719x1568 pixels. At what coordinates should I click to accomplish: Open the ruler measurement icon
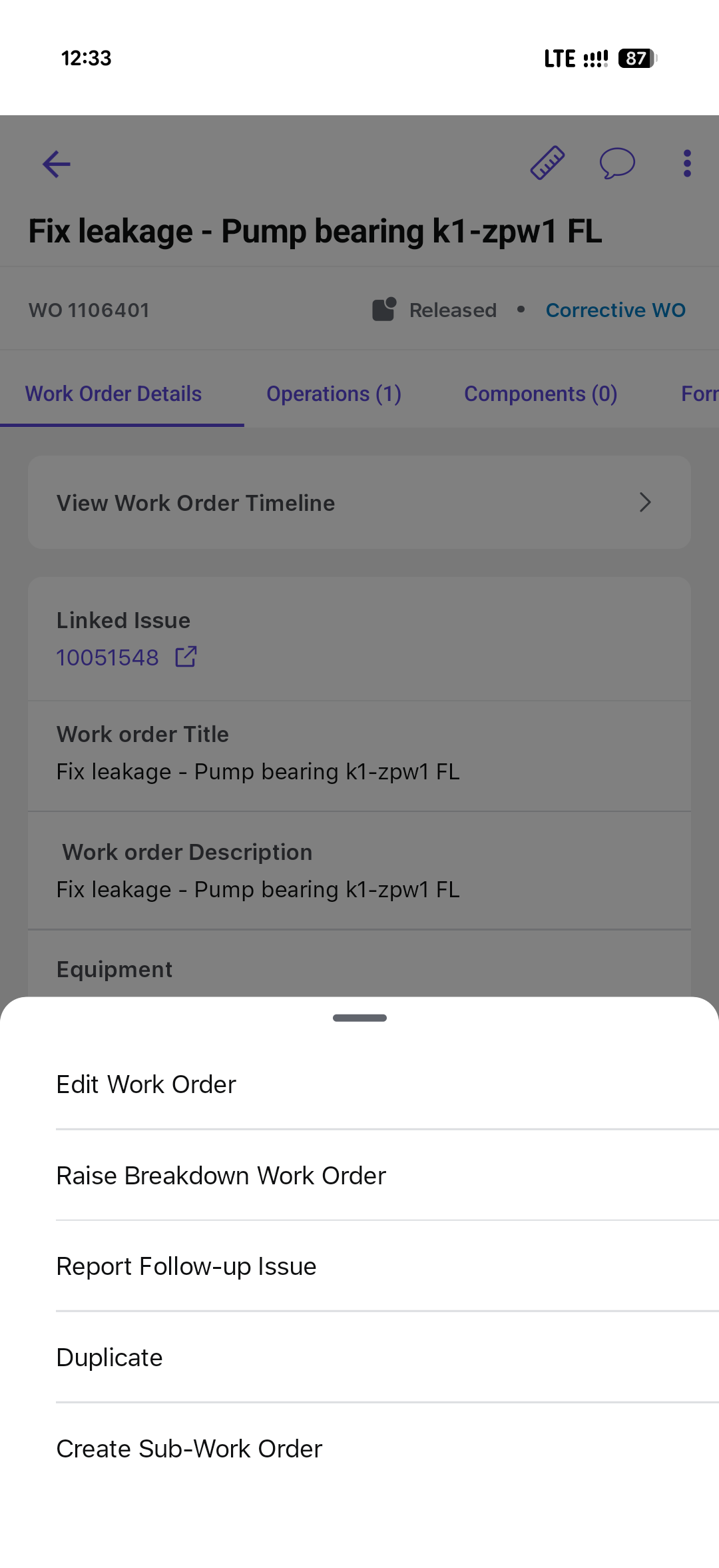click(547, 163)
